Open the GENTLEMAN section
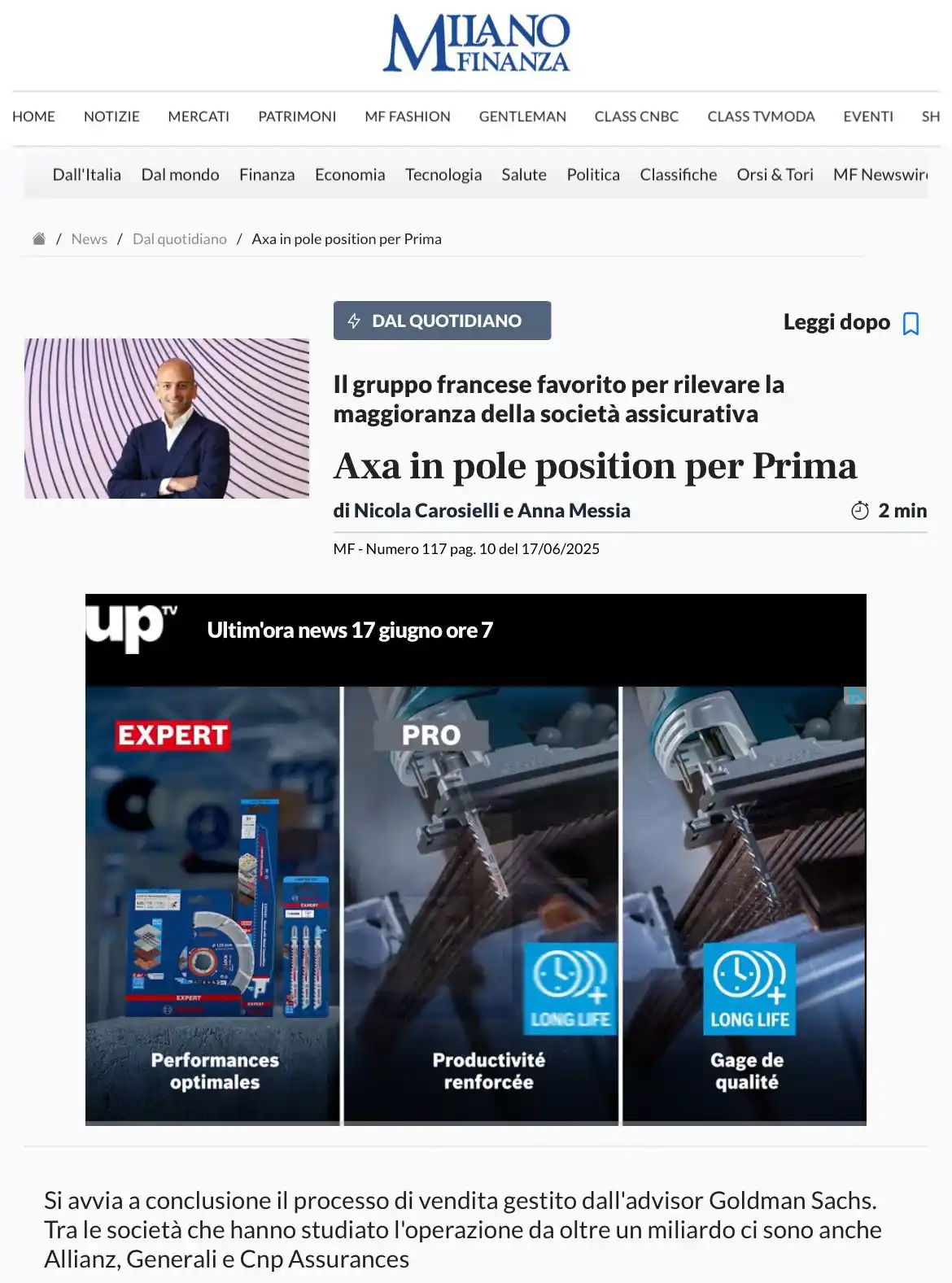952x1283 pixels. coord(522,116)
